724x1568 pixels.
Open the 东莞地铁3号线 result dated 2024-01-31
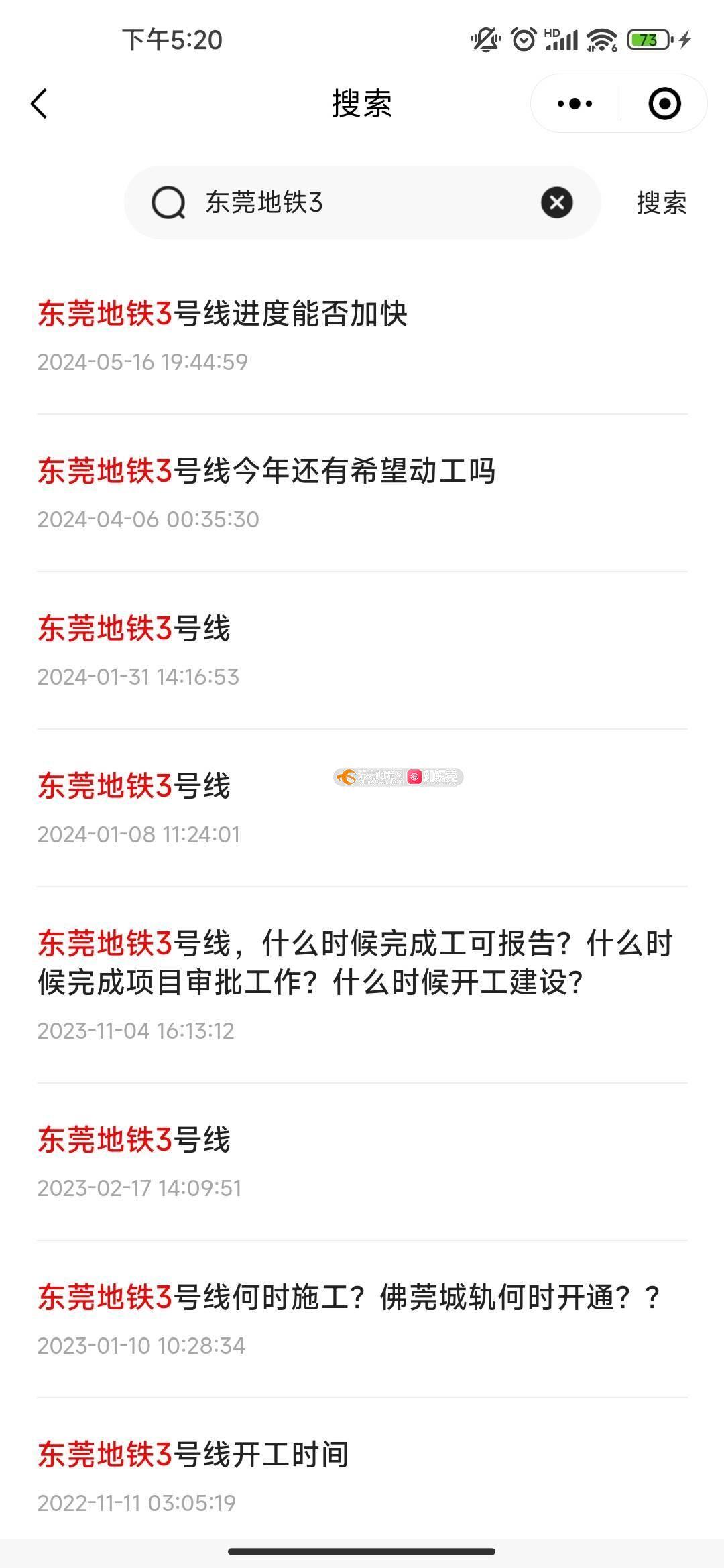[362, 651]
